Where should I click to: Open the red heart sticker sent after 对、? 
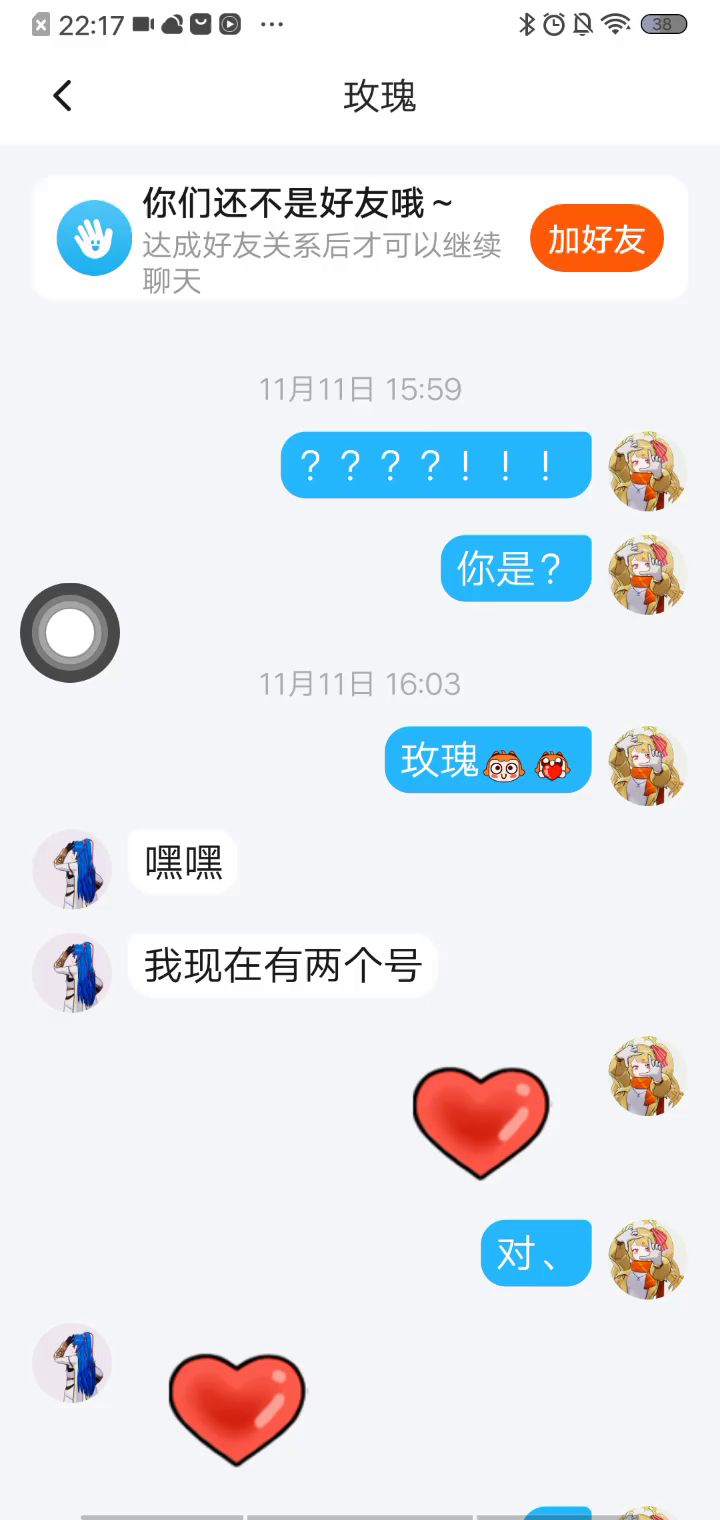pyautogui.click(x=237, y=1408)
